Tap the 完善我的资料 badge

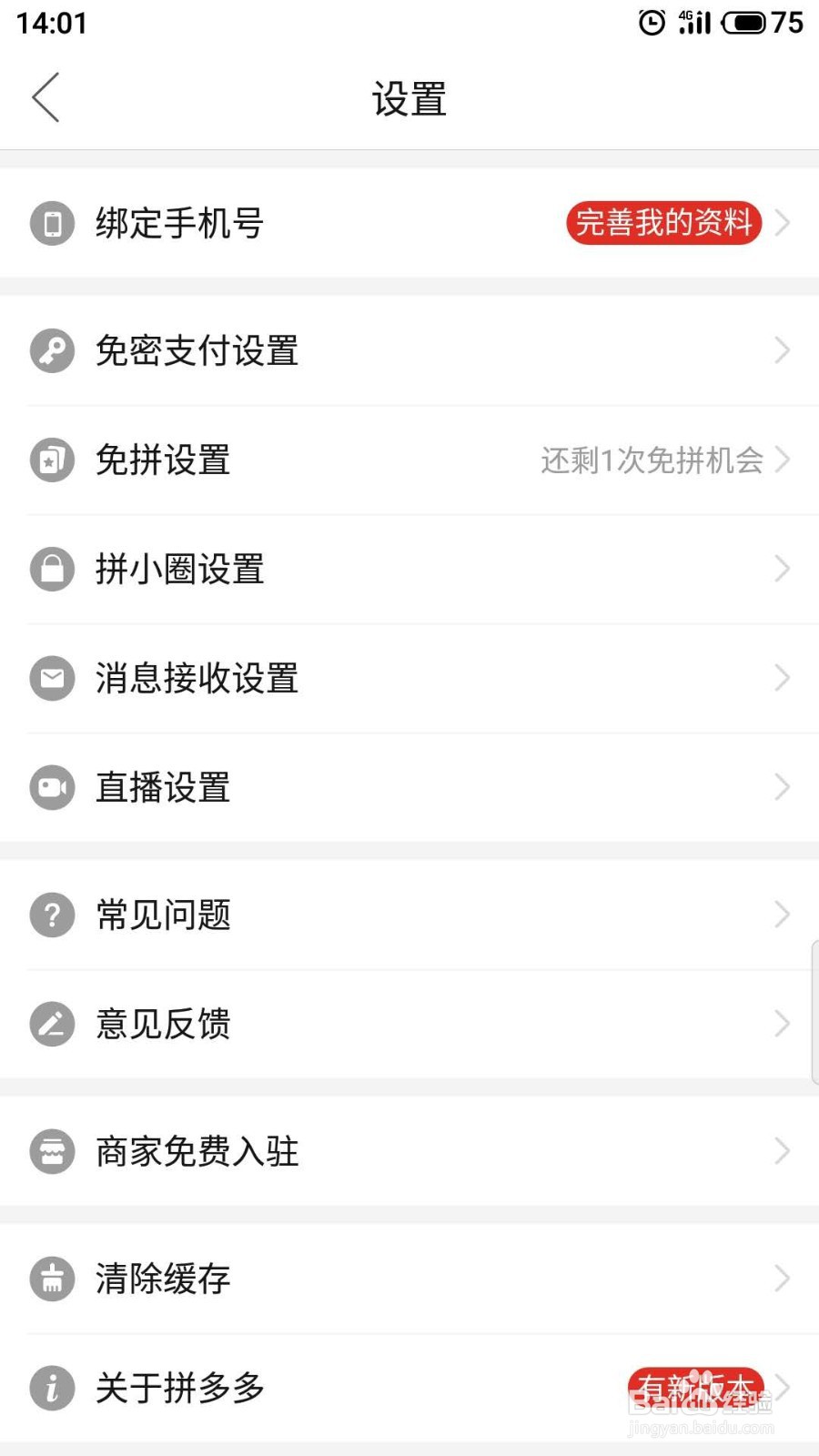664,223
